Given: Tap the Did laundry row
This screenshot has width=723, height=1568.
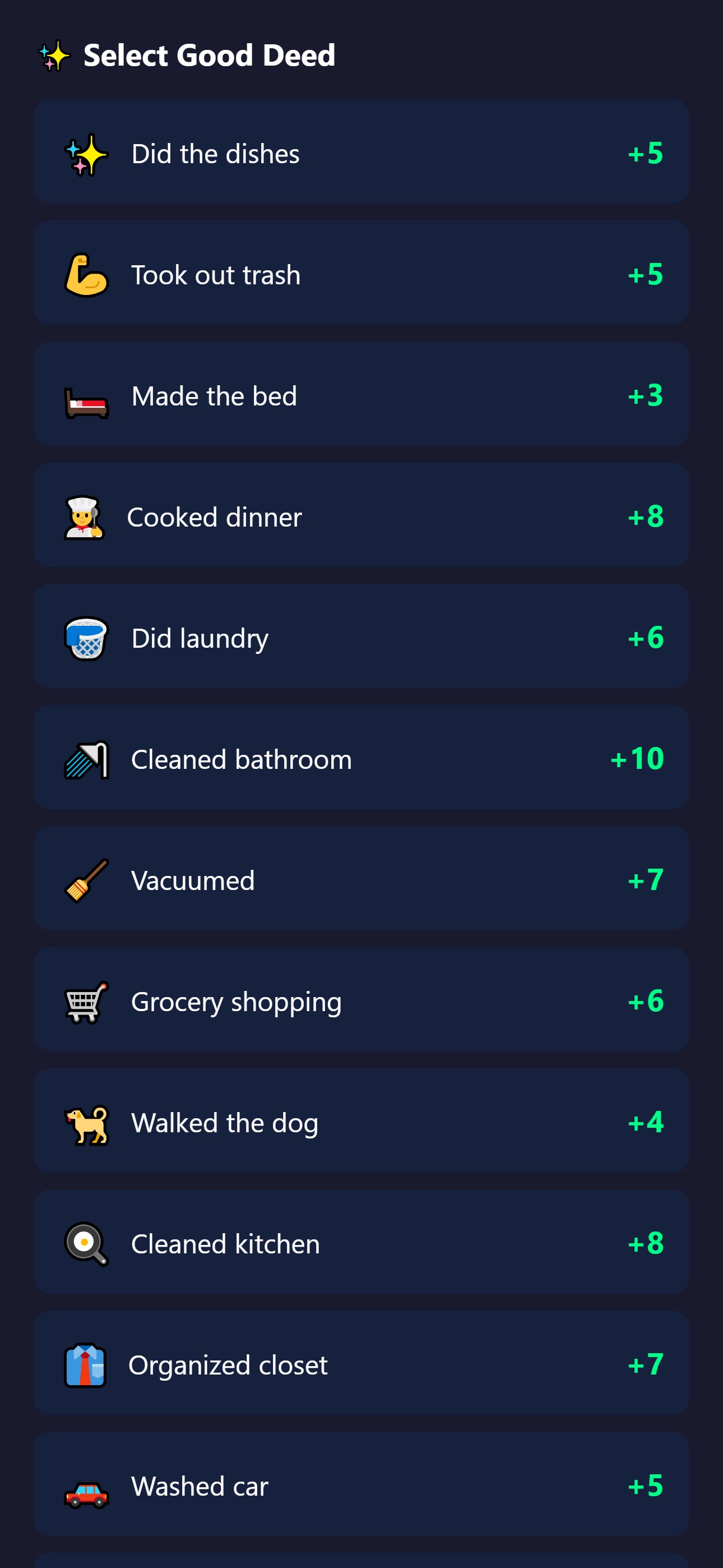Looking at the screenshot, I should click(x=361, y=637).
